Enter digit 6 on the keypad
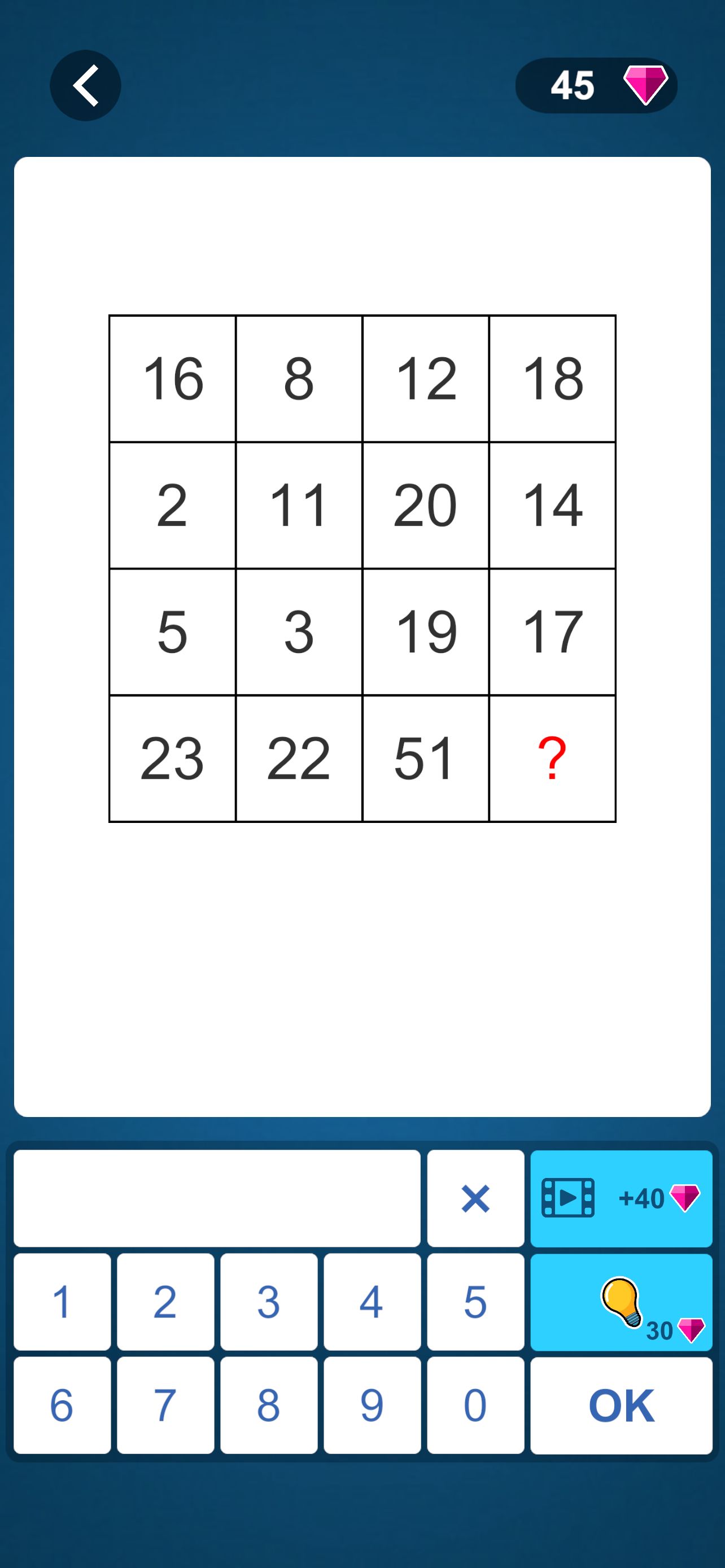The image size is (725, 1568). tap(62, 1405)
